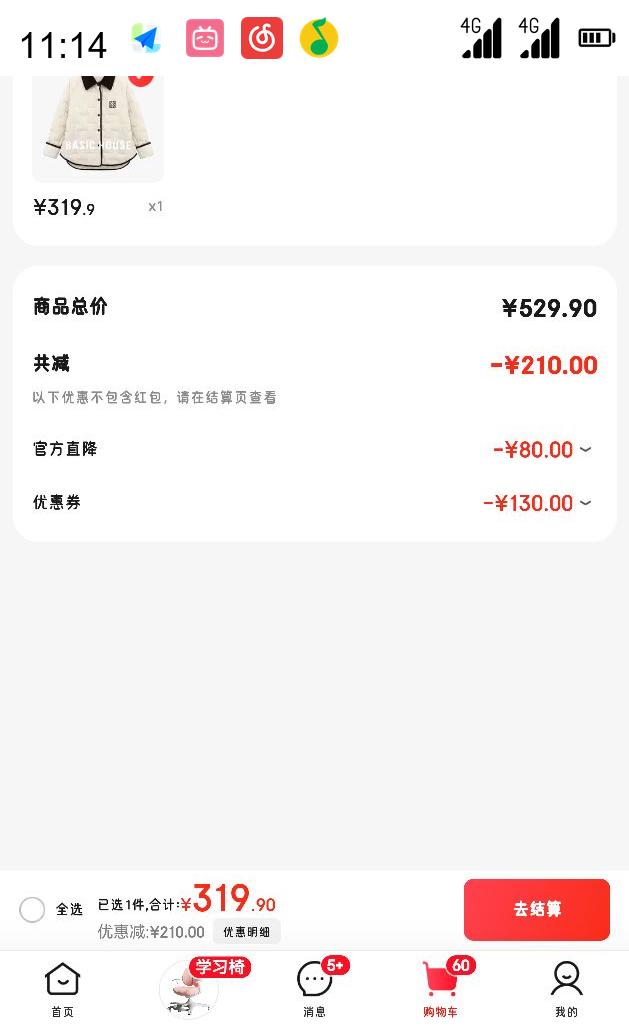Go to the 消息 messages tab
Screen dimensions: 629x1032
point(315,989)
